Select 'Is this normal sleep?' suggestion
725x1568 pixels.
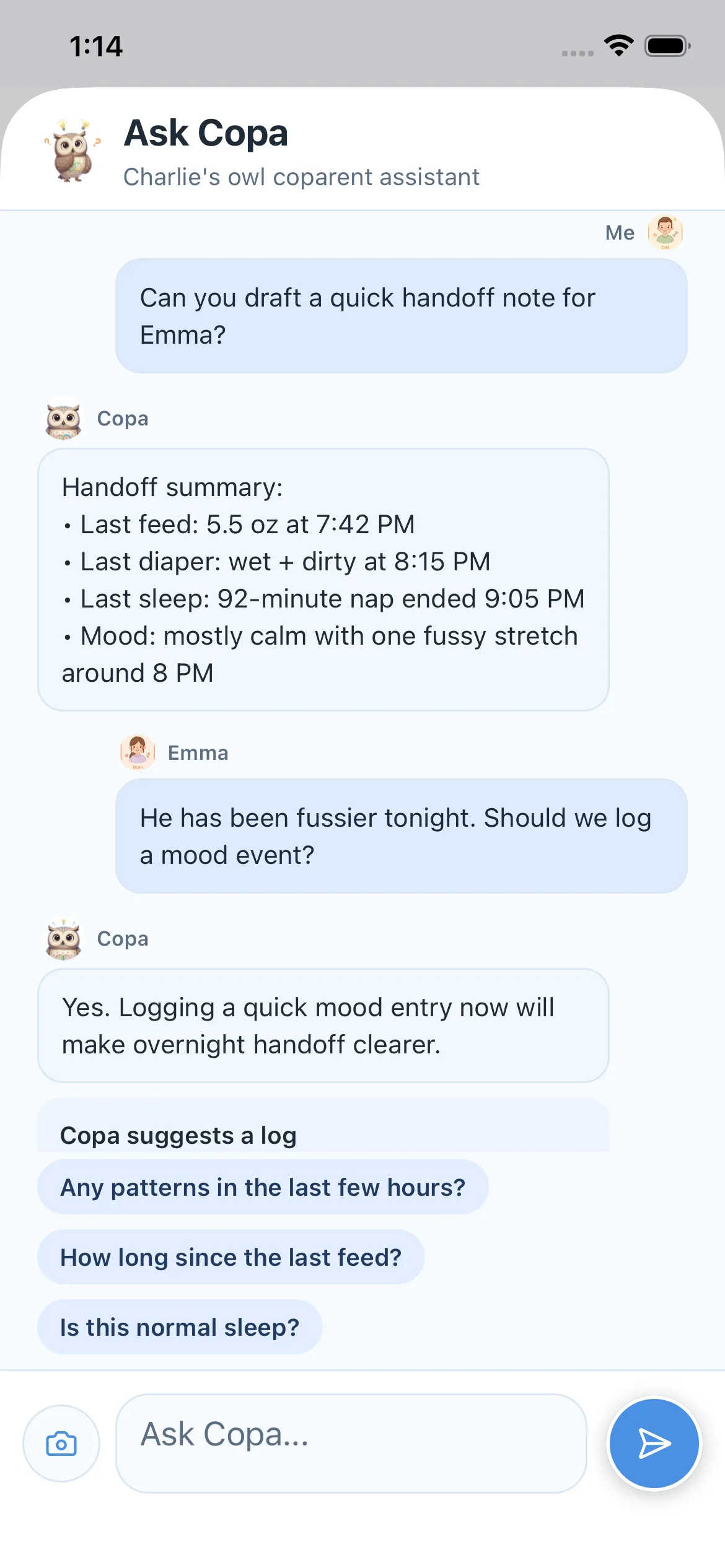[x=180, y=1327]
